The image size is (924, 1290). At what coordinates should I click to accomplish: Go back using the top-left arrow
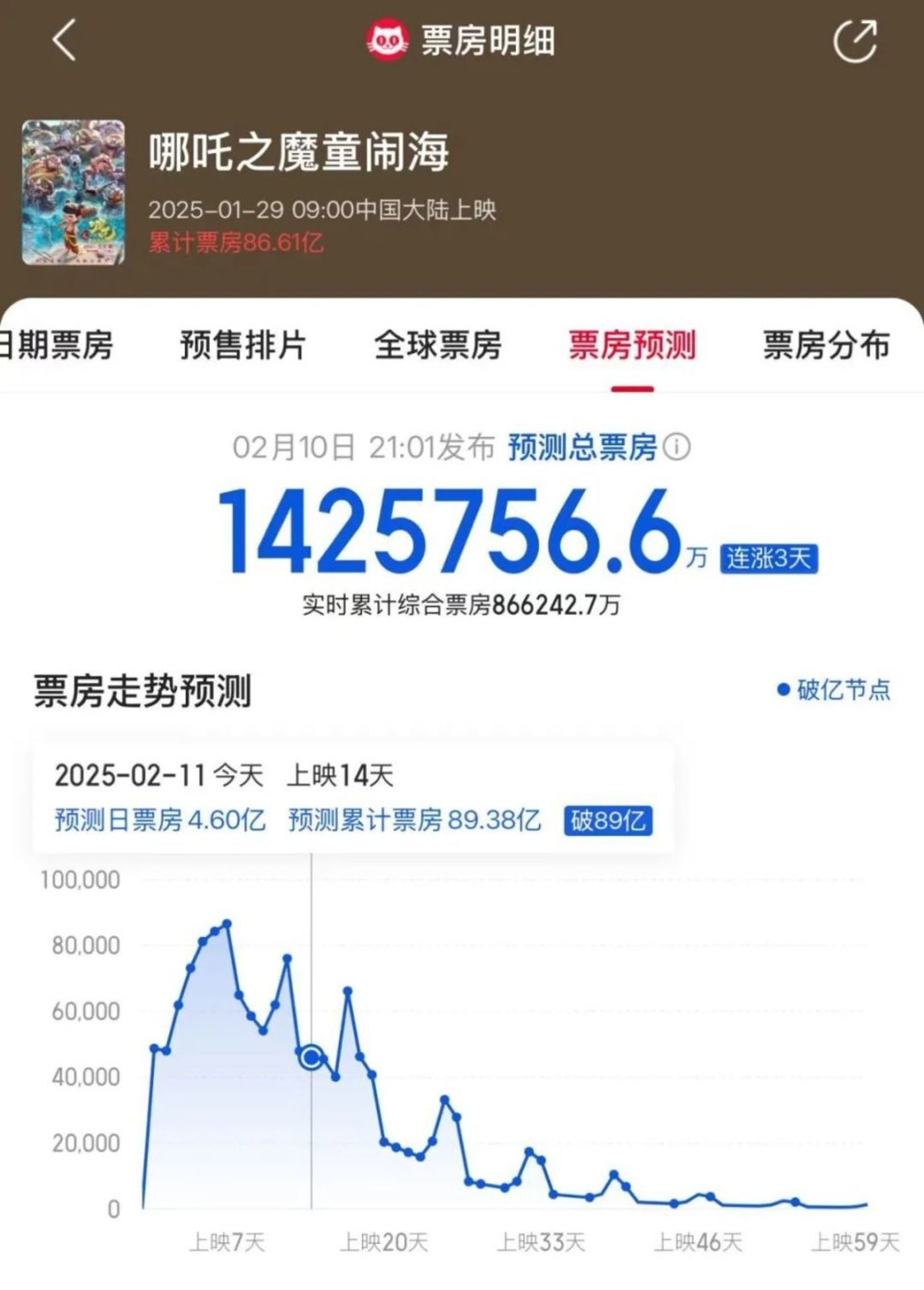point(64,40)
